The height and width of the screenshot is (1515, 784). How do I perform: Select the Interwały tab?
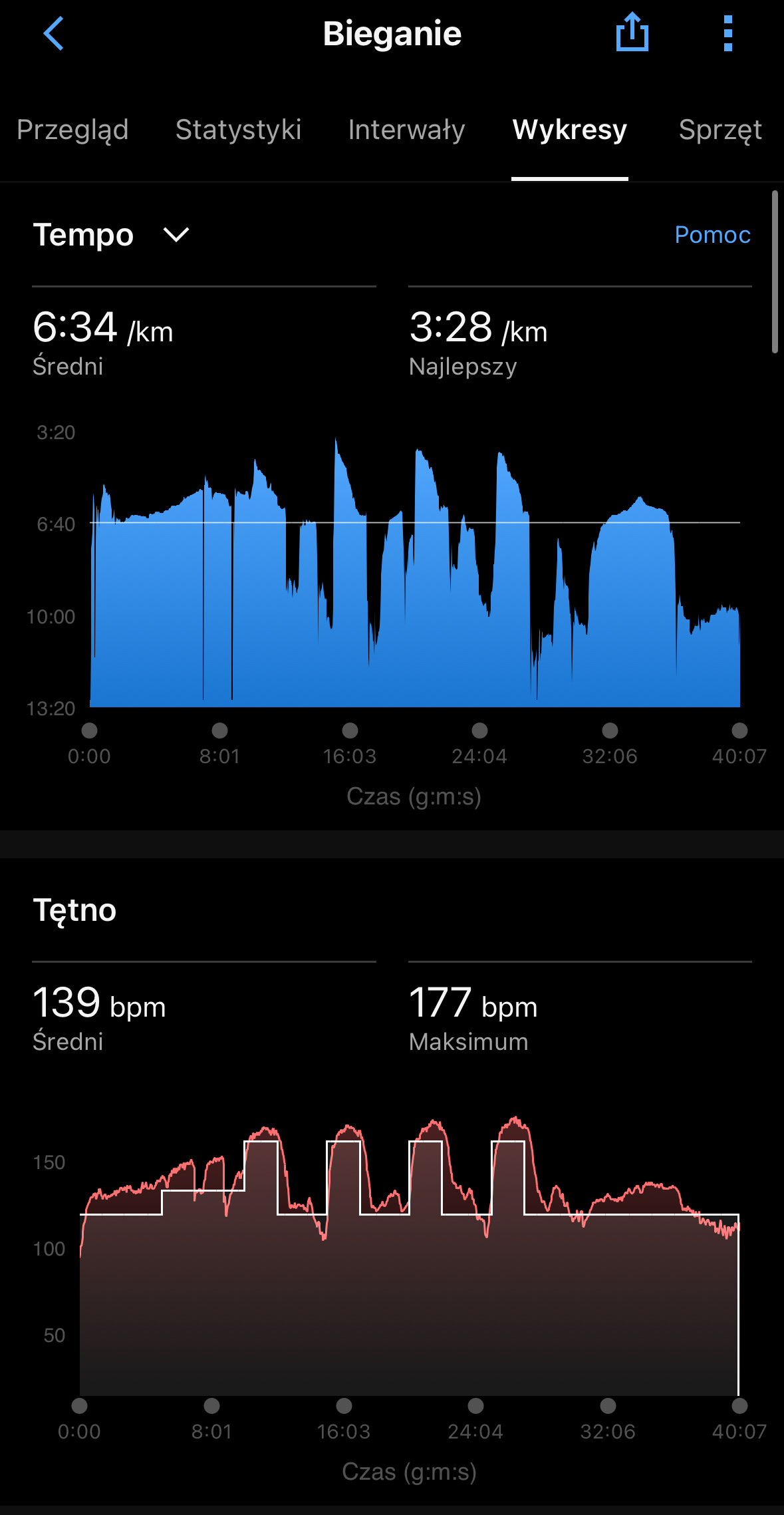coord(406,130)
